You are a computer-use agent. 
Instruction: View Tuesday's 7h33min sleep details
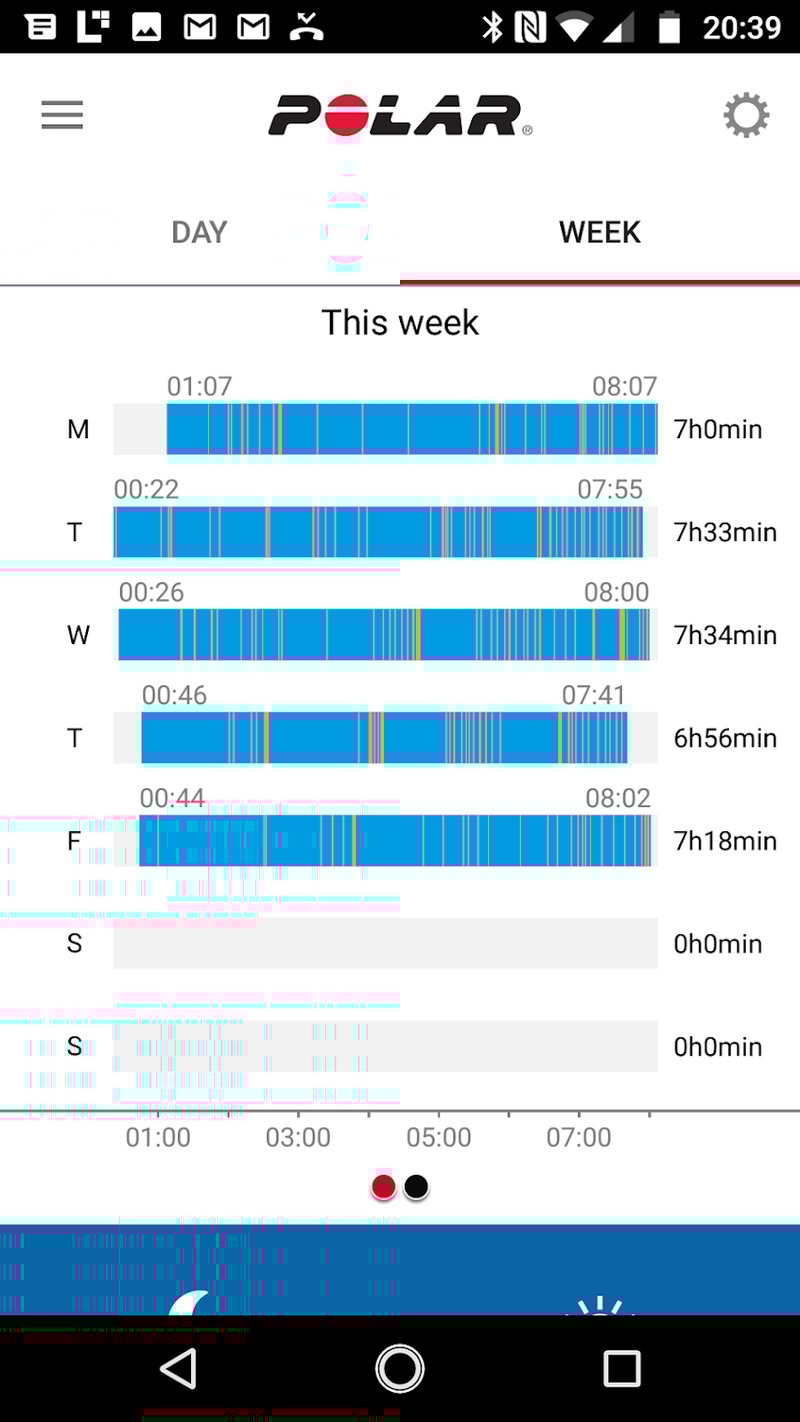[378, 532]
